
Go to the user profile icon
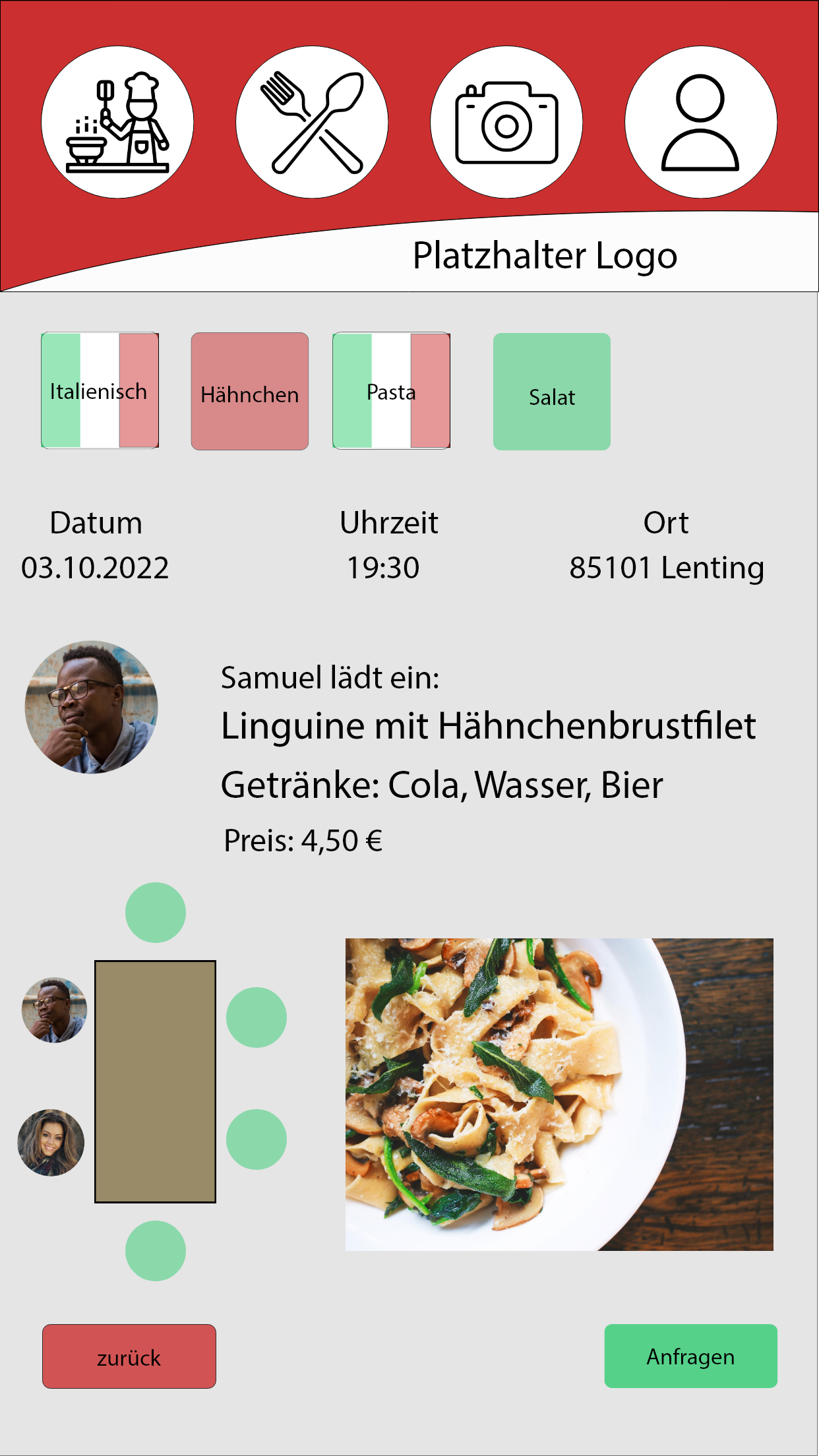click(700, 122)
